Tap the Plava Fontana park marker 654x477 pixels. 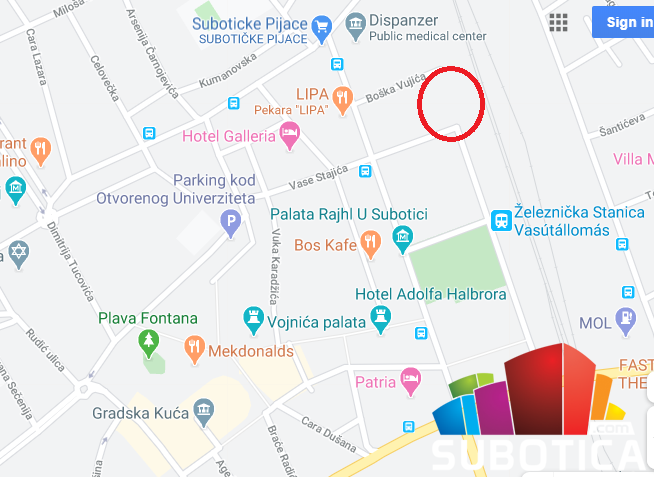(x=148, y=342)
